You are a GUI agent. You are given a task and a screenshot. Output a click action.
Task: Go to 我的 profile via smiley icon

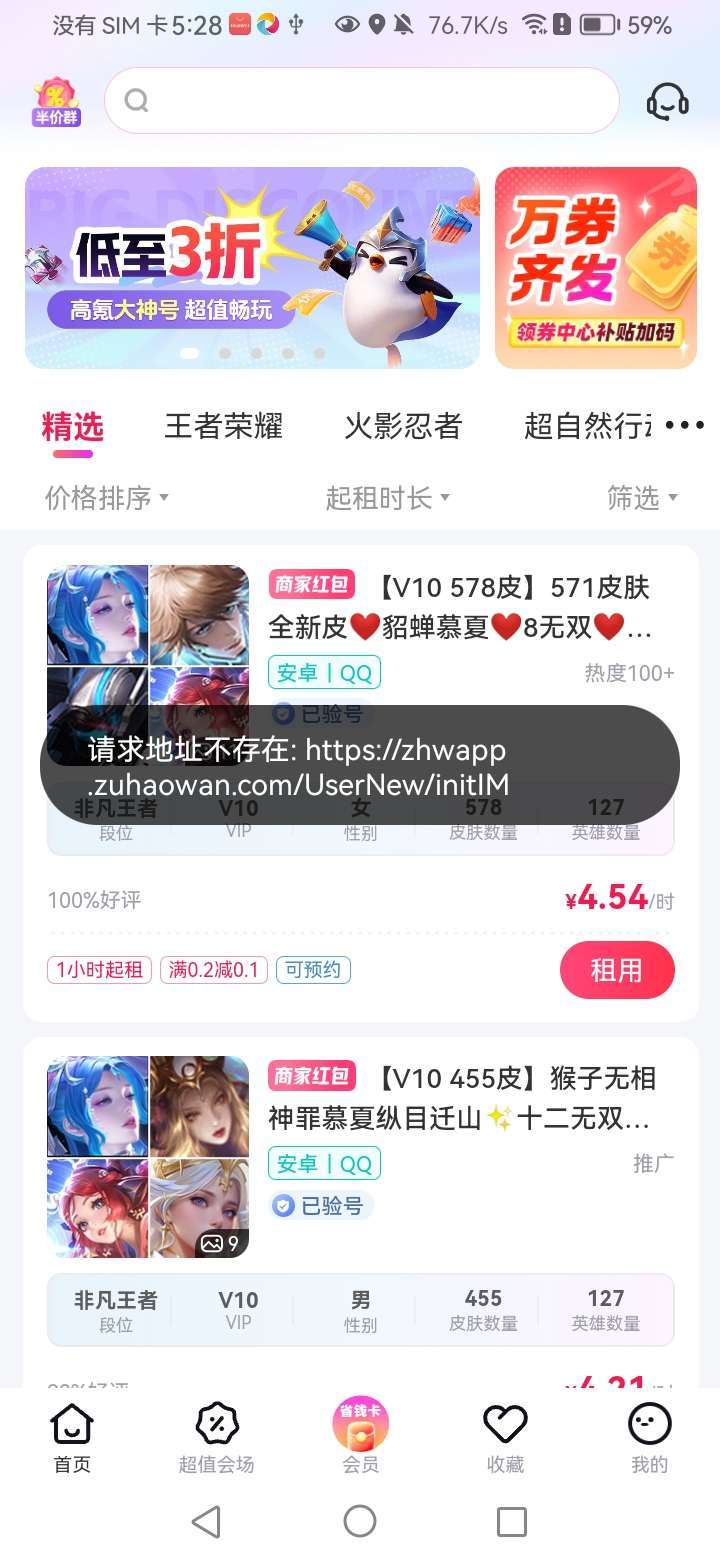pyautogui.click(x=649, y=1435)
